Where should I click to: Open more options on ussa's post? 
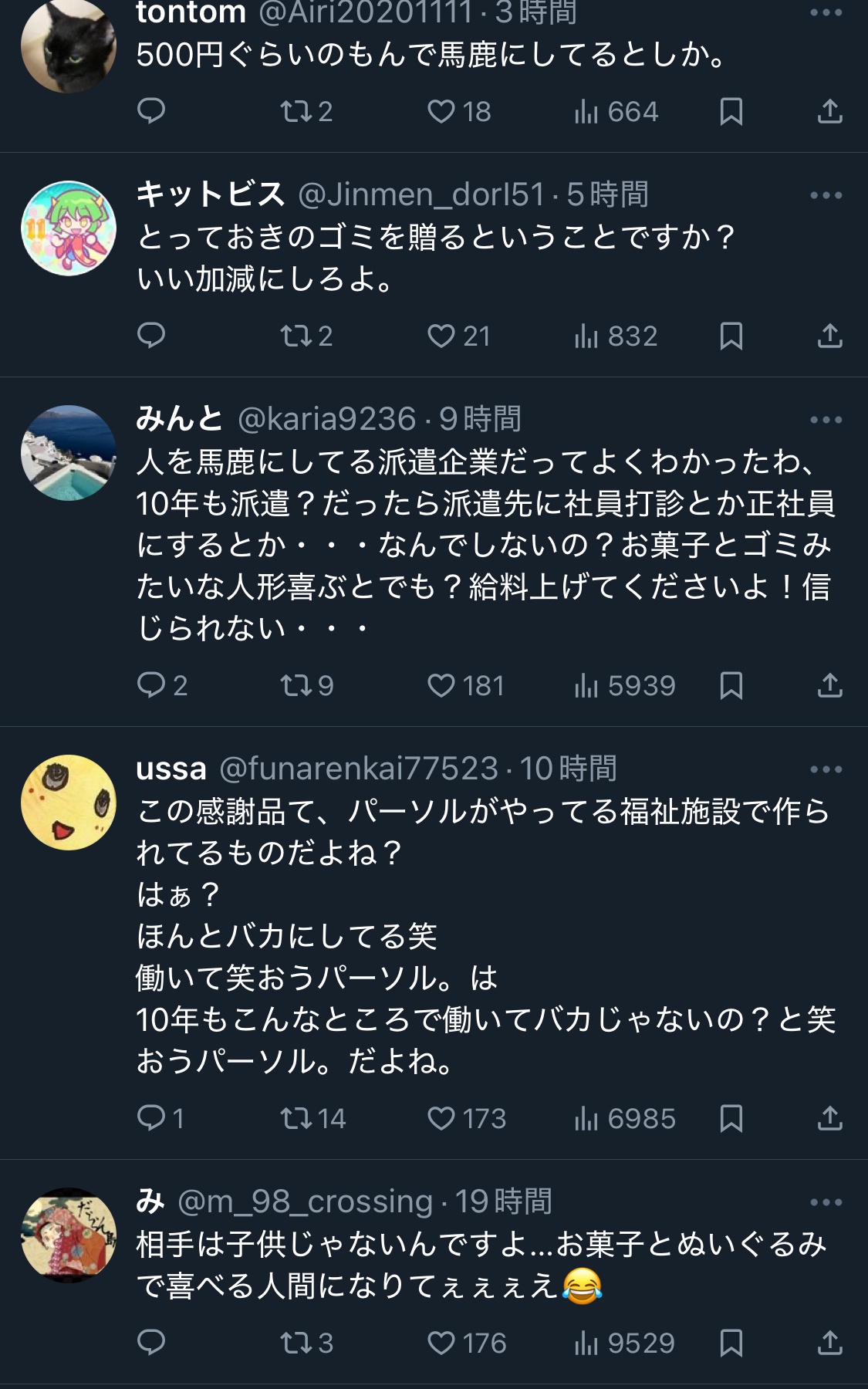point(826,769)
